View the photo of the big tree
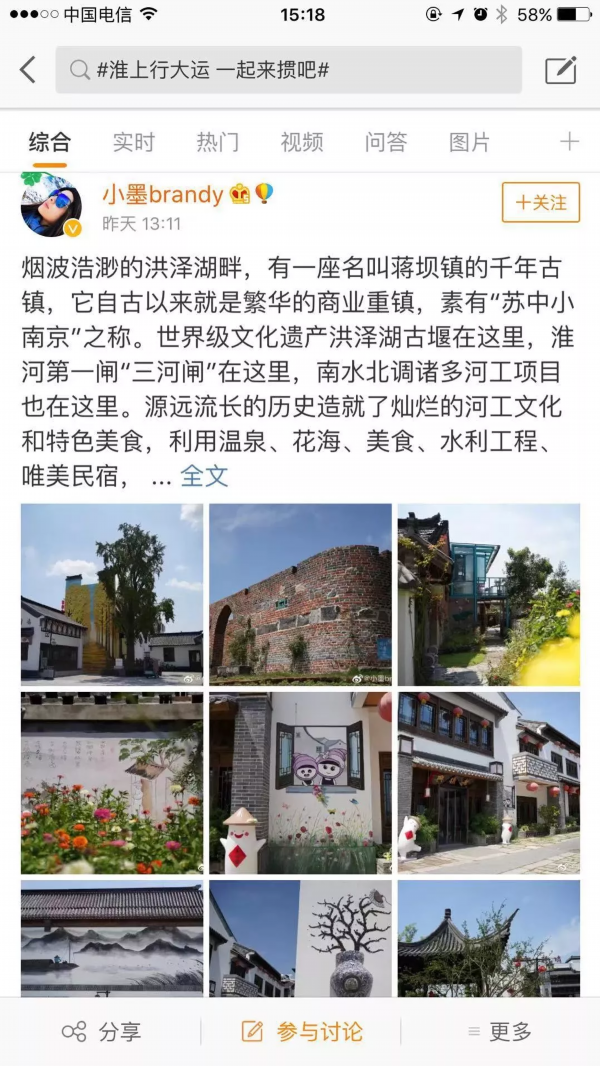 (x=112, y=594)
